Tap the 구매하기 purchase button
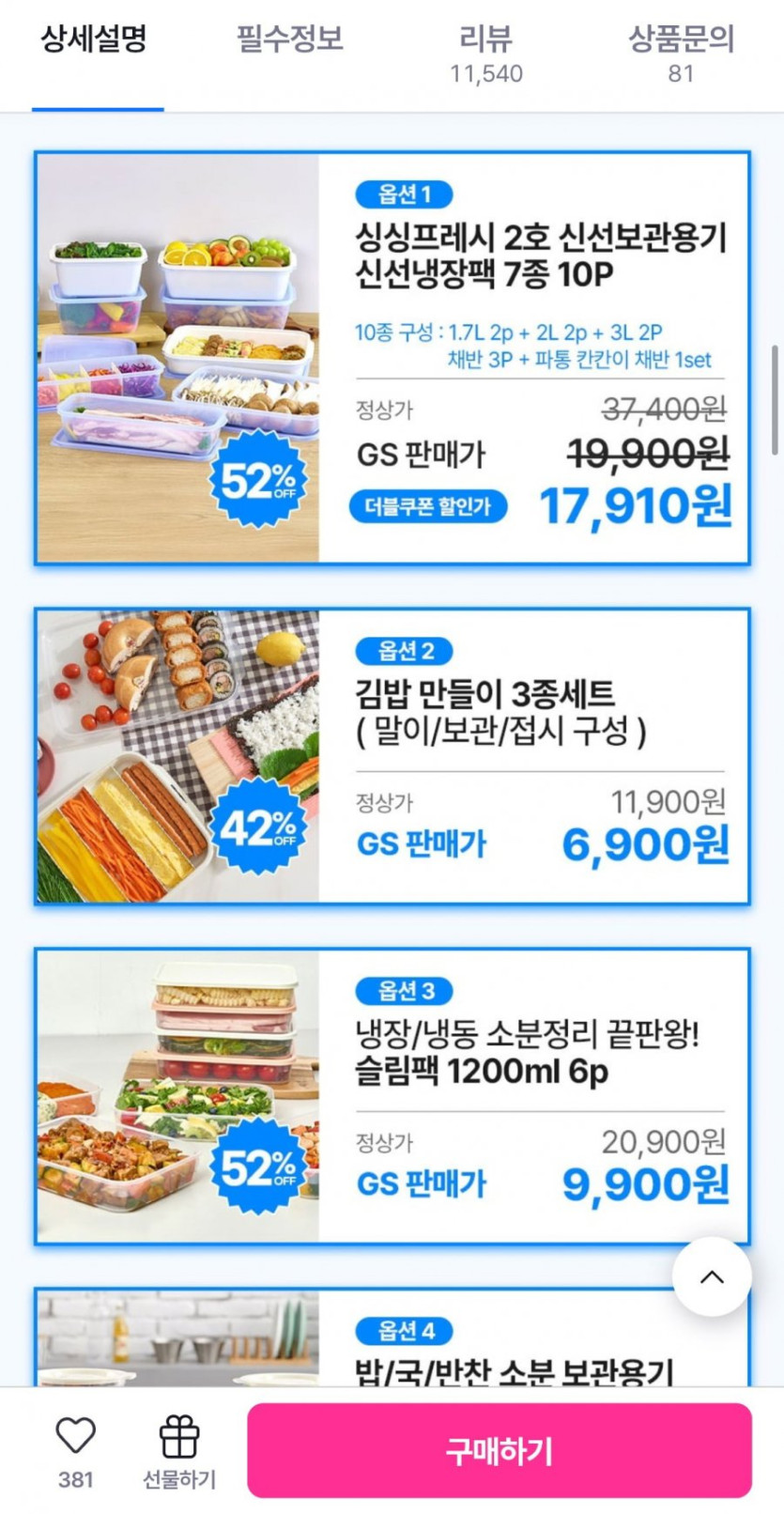This screenshot has height=1514, width=784. coord(500,1450)
